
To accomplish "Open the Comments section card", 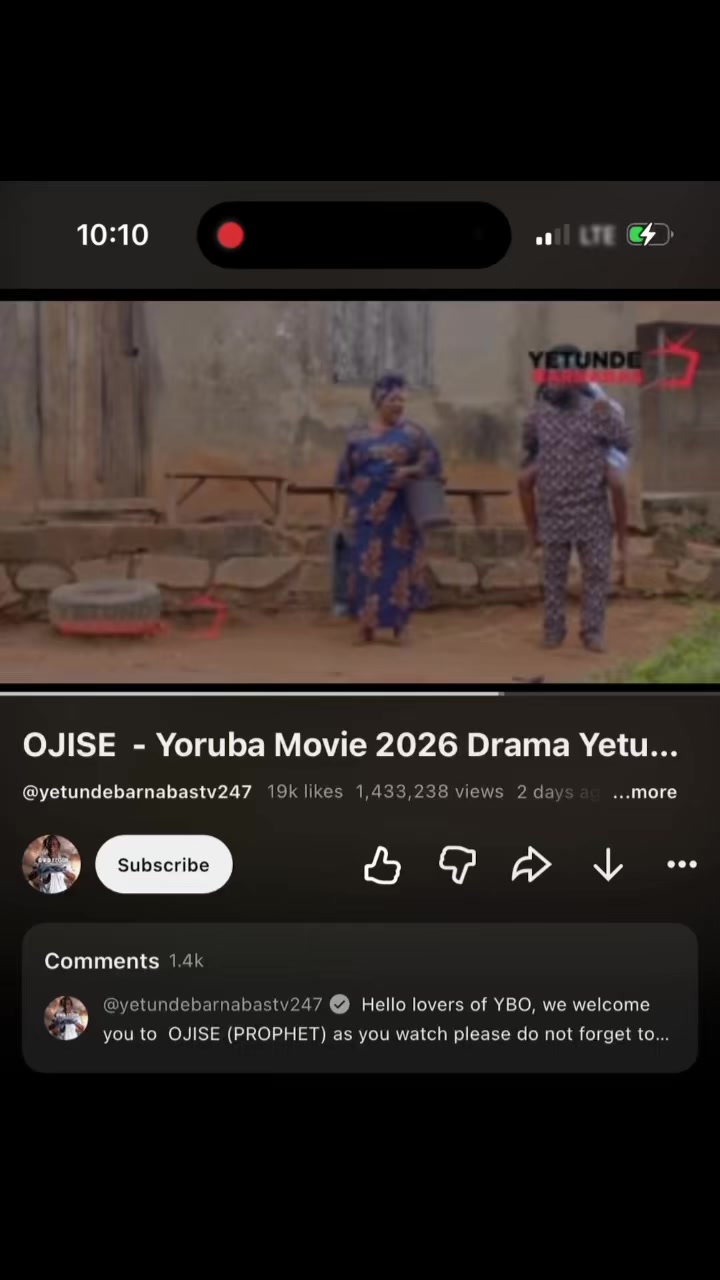I will [360, 998].
